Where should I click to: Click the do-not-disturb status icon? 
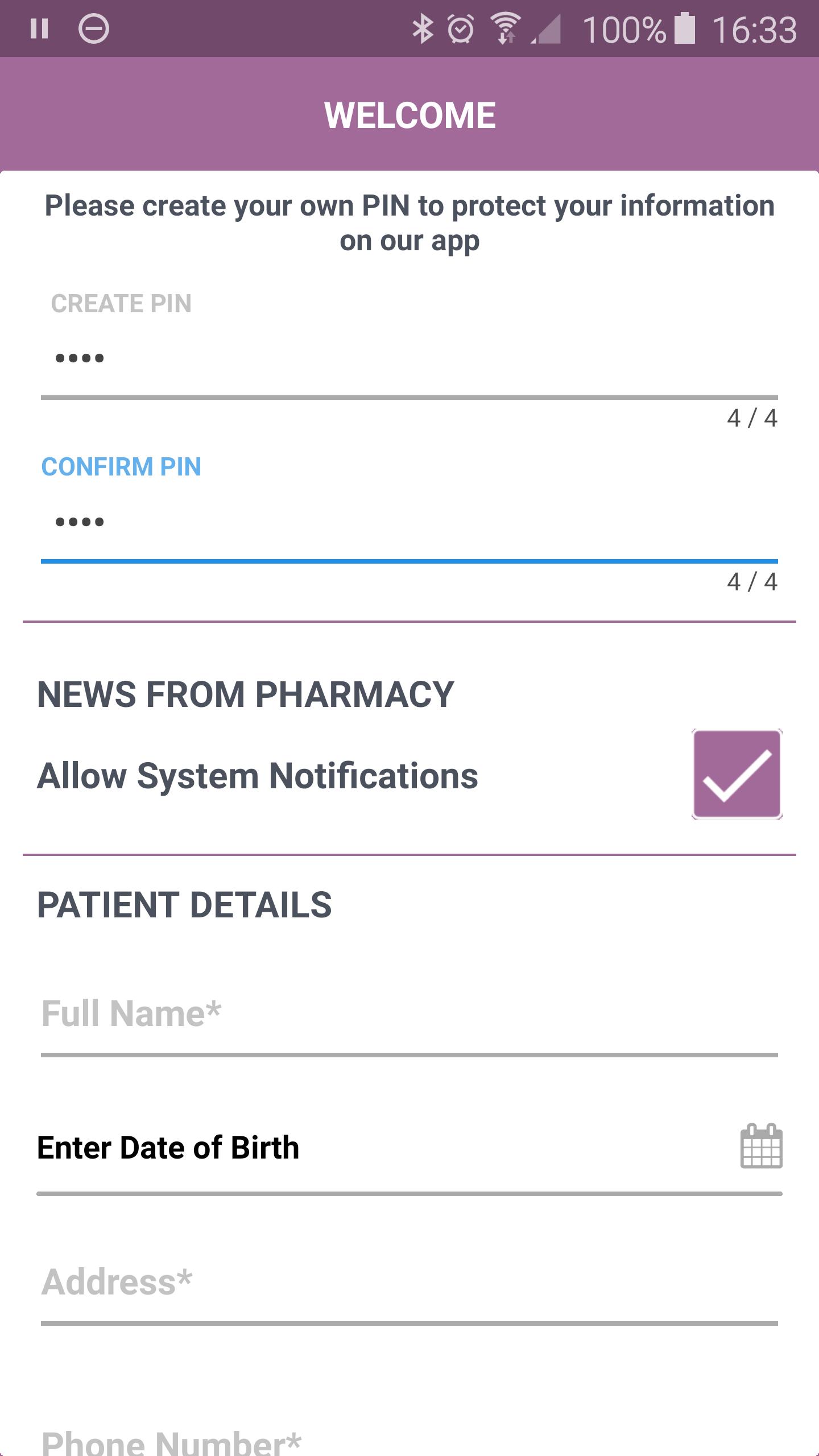(94, 28)
